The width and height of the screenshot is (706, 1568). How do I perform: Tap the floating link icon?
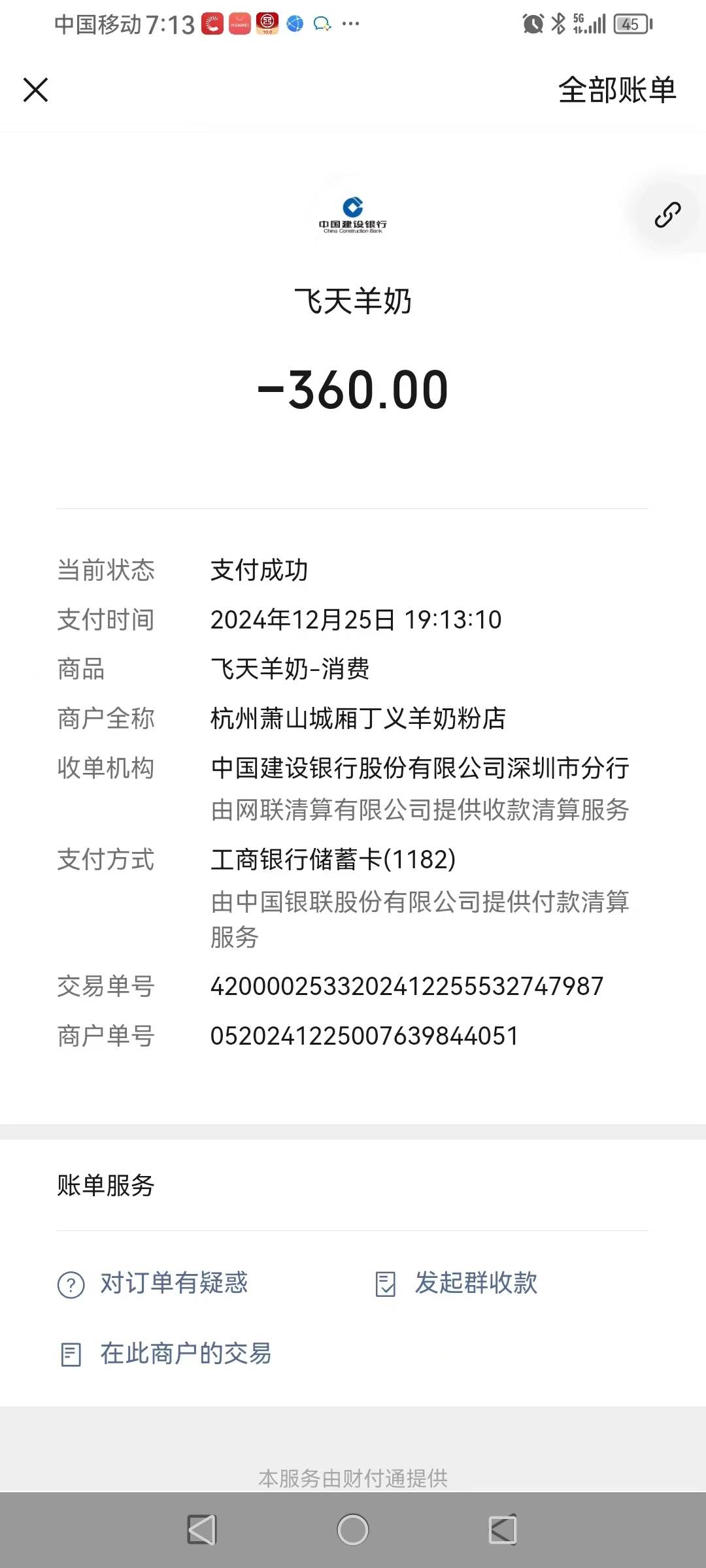(667, 215)
